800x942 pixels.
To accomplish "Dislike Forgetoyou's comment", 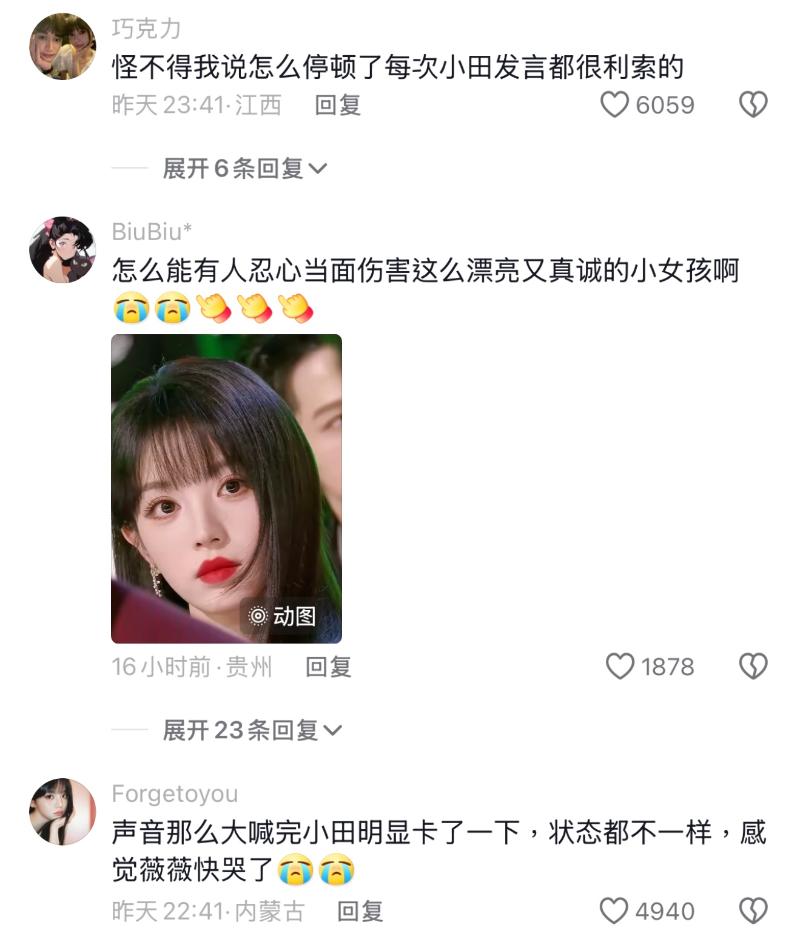I will pos(752,910).
